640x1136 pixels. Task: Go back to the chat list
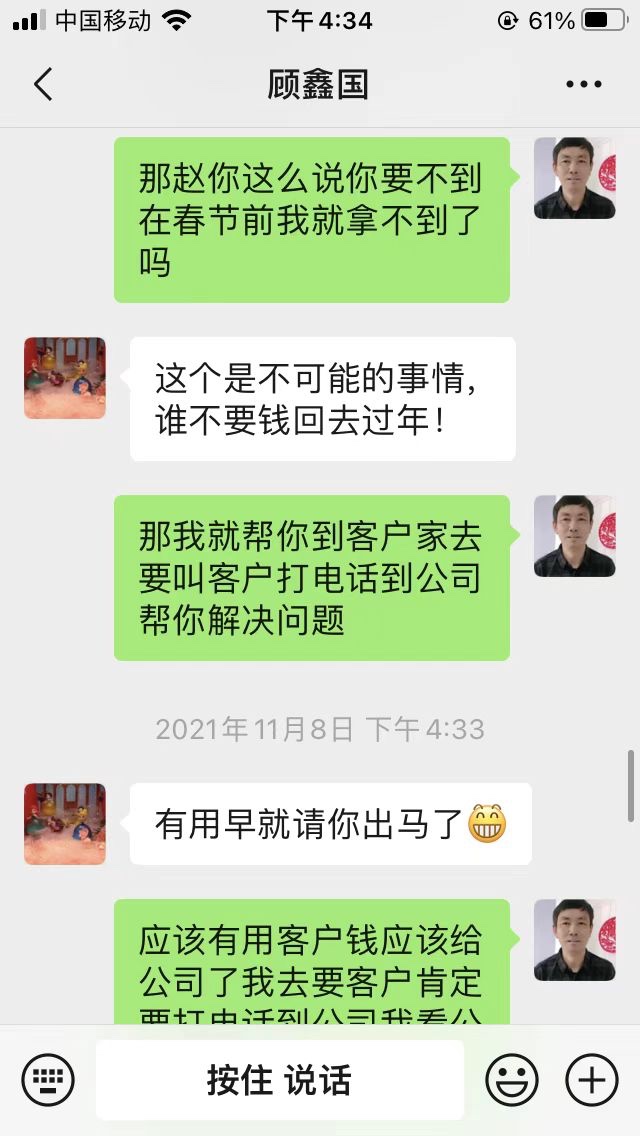pos(43,85)
